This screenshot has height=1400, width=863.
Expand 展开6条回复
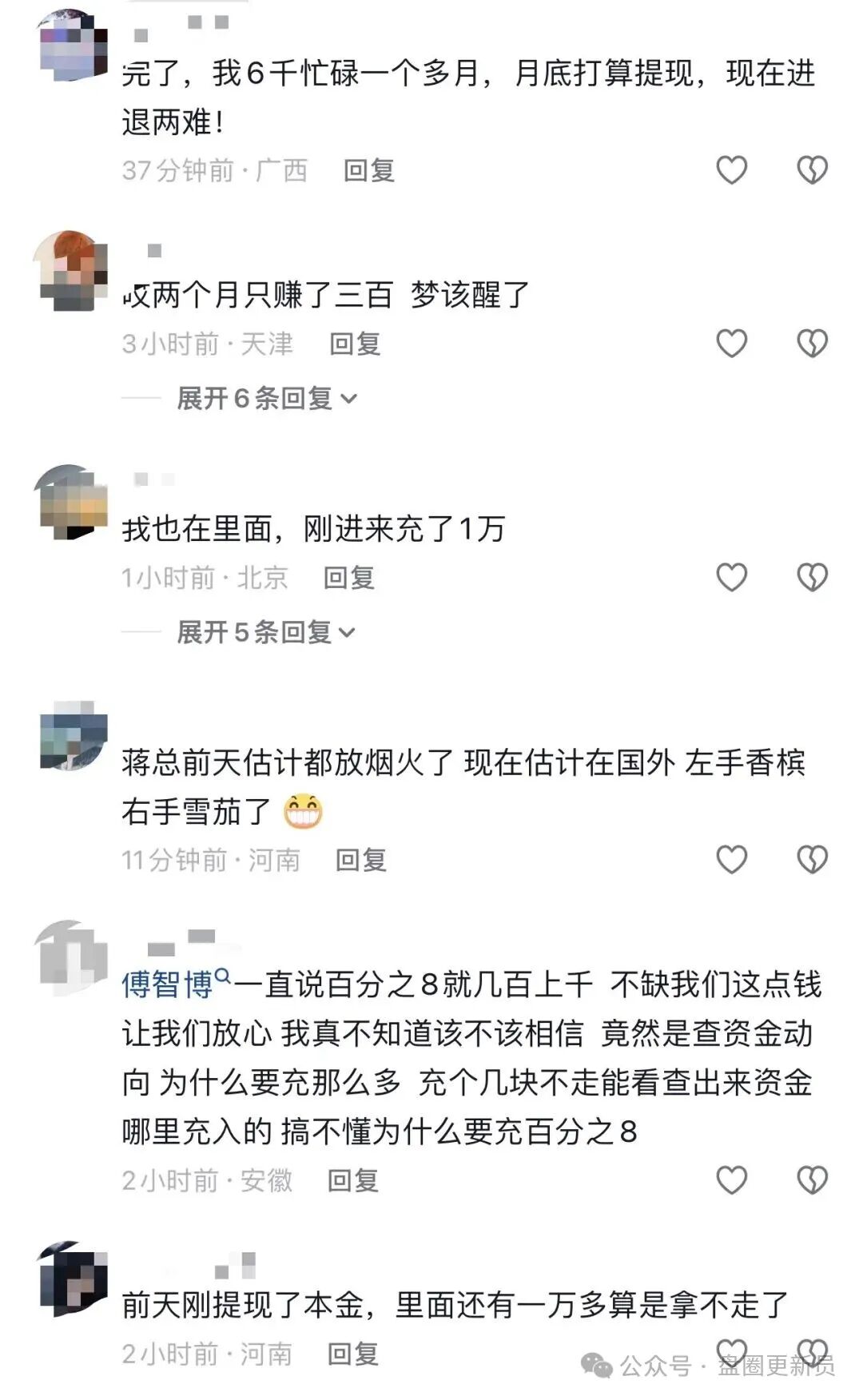pos(266,398)
